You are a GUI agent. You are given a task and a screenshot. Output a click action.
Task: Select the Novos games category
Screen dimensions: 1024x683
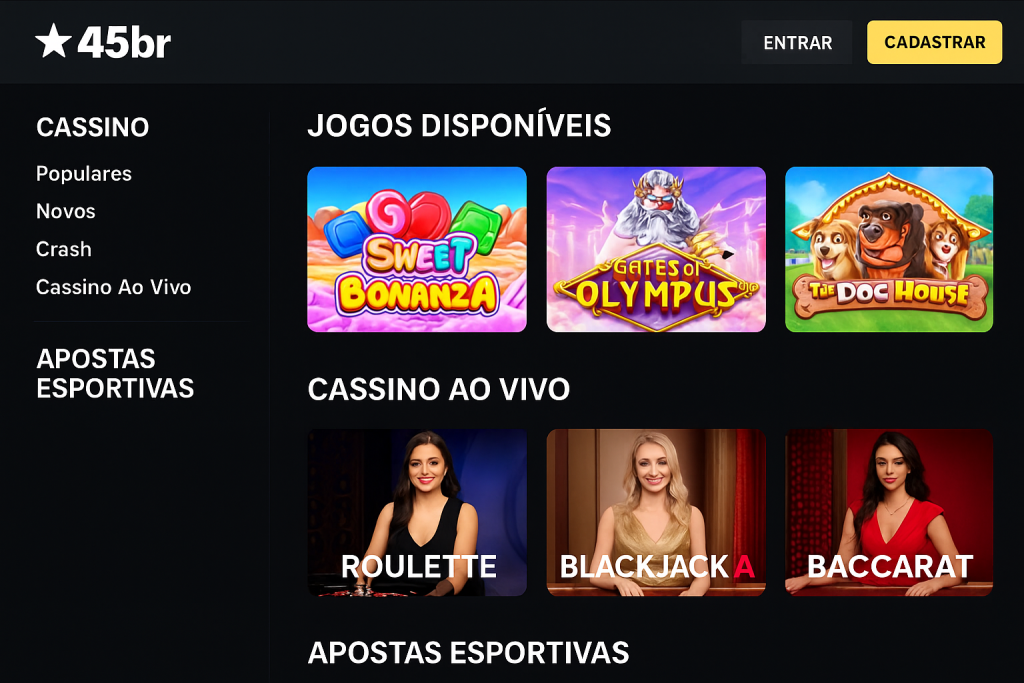point(66,211)
